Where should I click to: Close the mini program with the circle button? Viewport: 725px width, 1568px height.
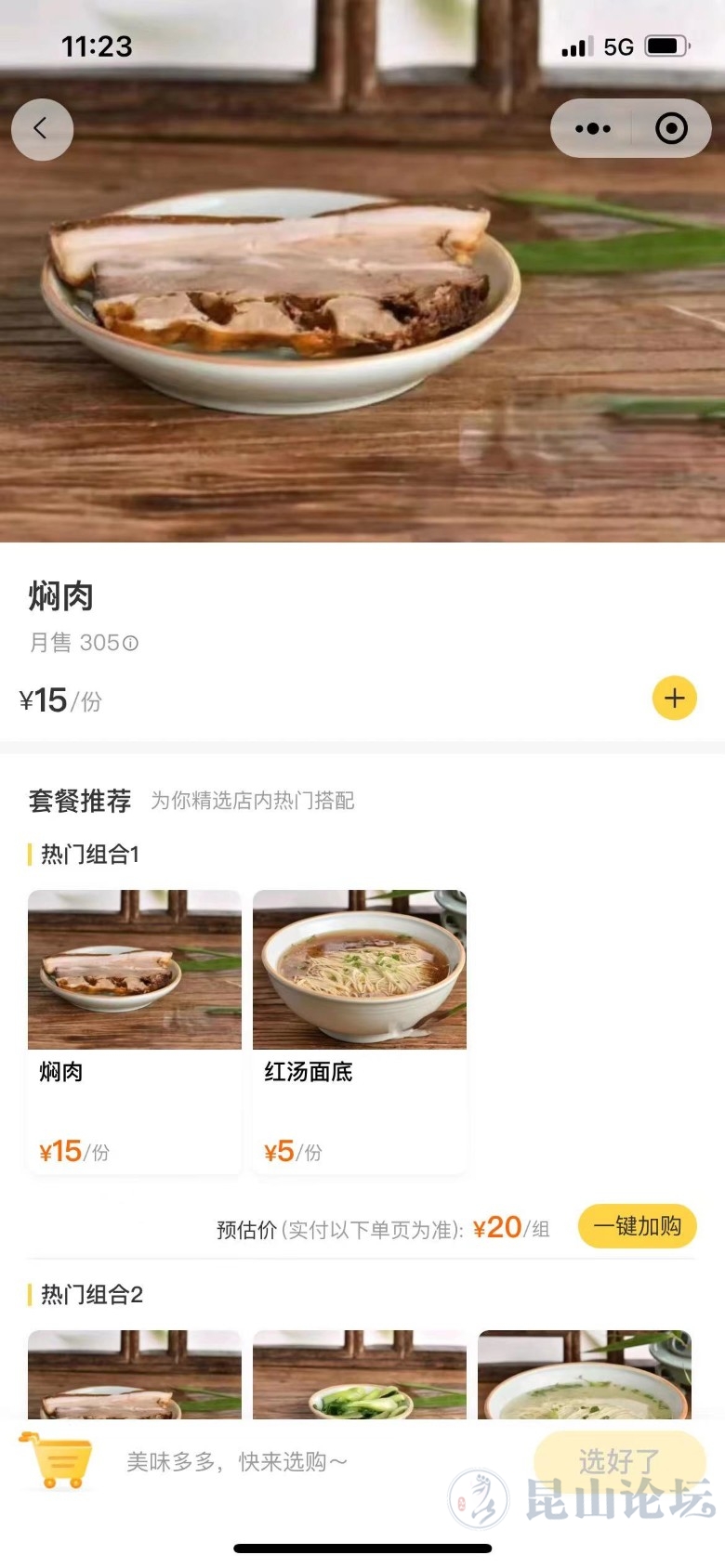pyautogui.click(x=671, y=128)
